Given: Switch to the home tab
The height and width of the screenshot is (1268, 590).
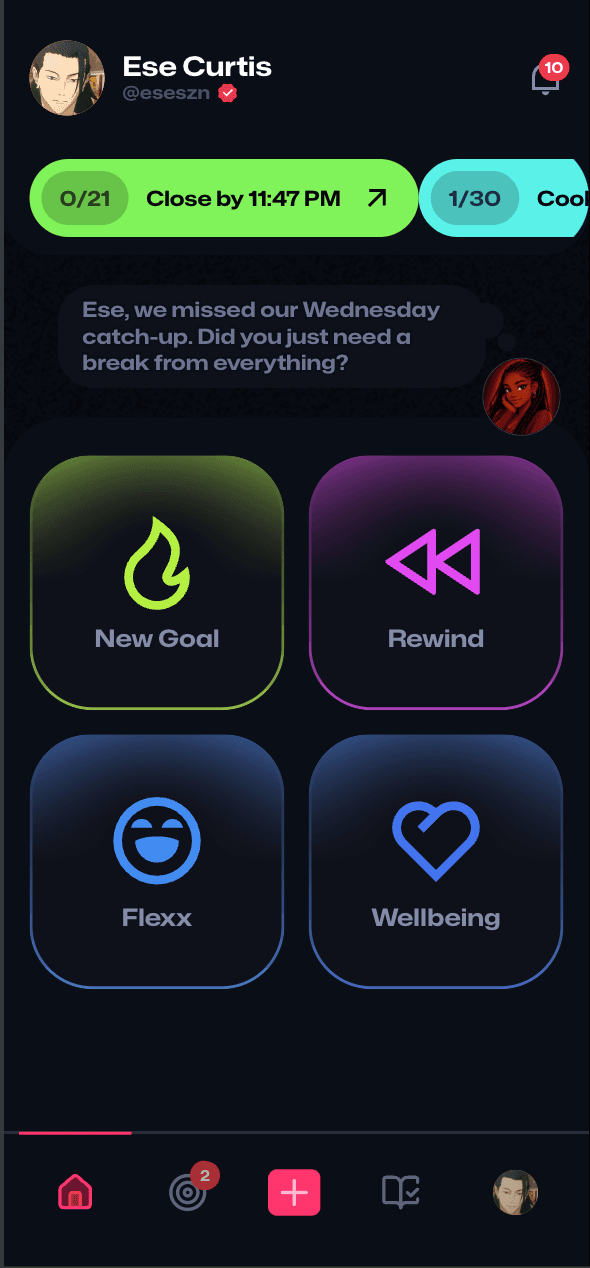Looking at the screenshot, I should 75,1192.
